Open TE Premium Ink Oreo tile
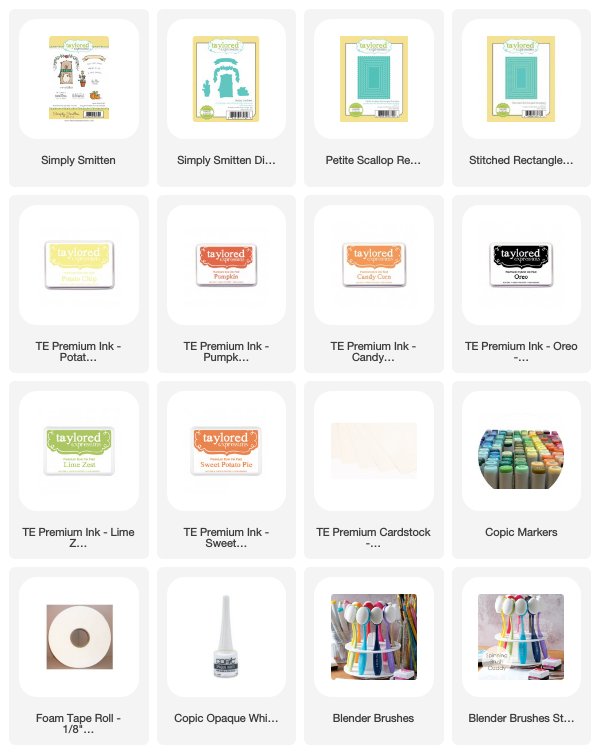The height and width of the screenshot is (754, 600). tap(522, 265)
